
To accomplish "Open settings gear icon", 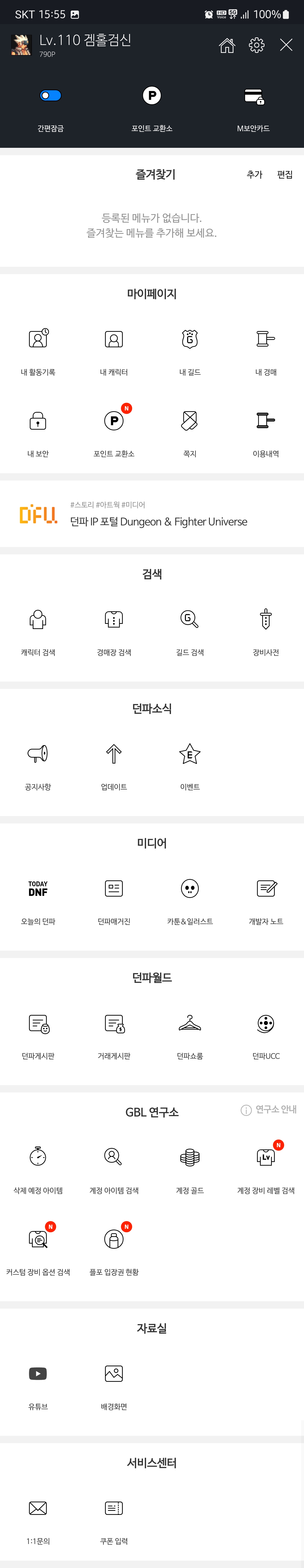I will [256, 45].
